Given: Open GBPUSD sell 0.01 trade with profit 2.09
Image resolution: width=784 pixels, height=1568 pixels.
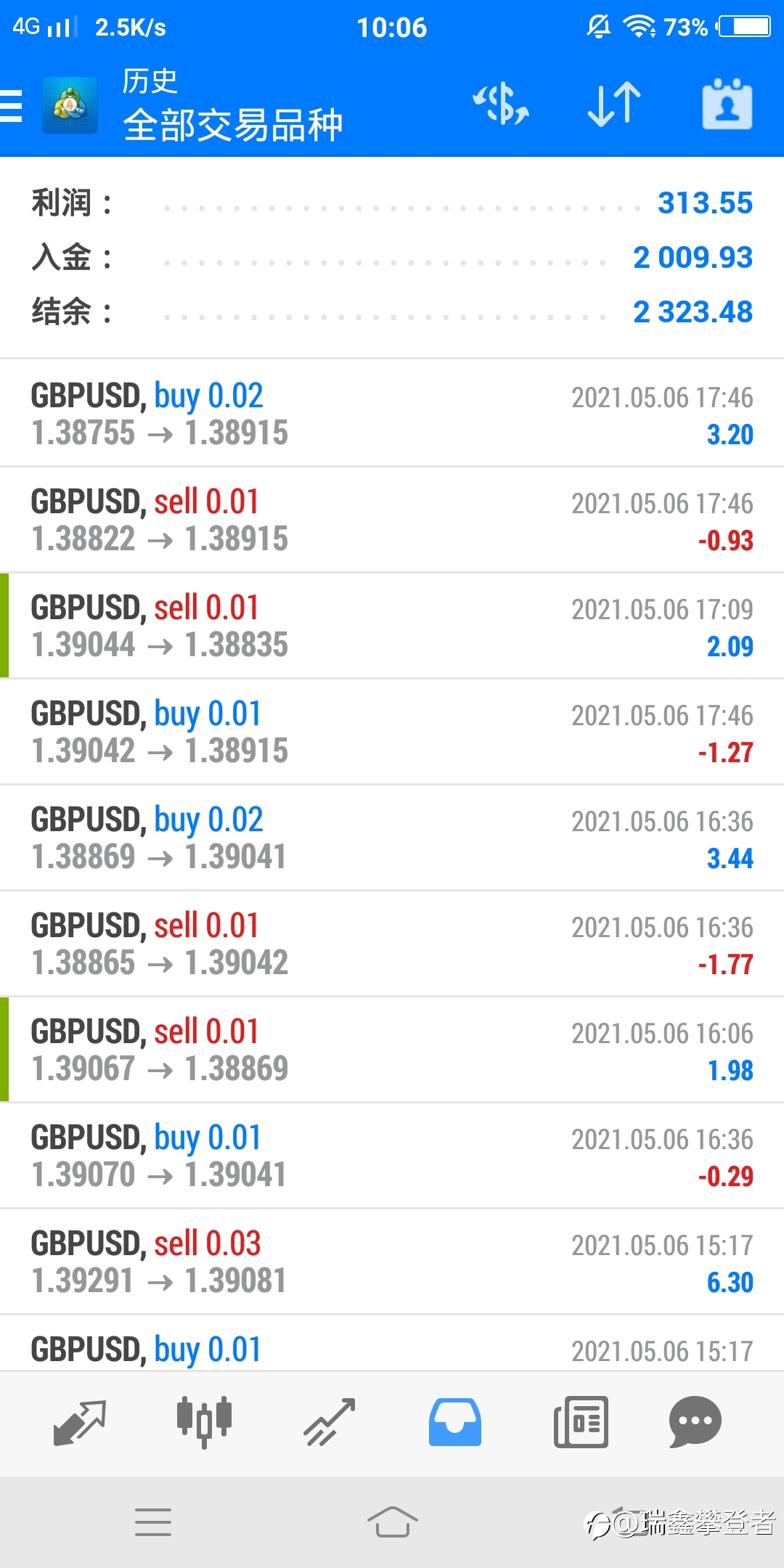Looking at the screenshot, I should pos(392,626).
